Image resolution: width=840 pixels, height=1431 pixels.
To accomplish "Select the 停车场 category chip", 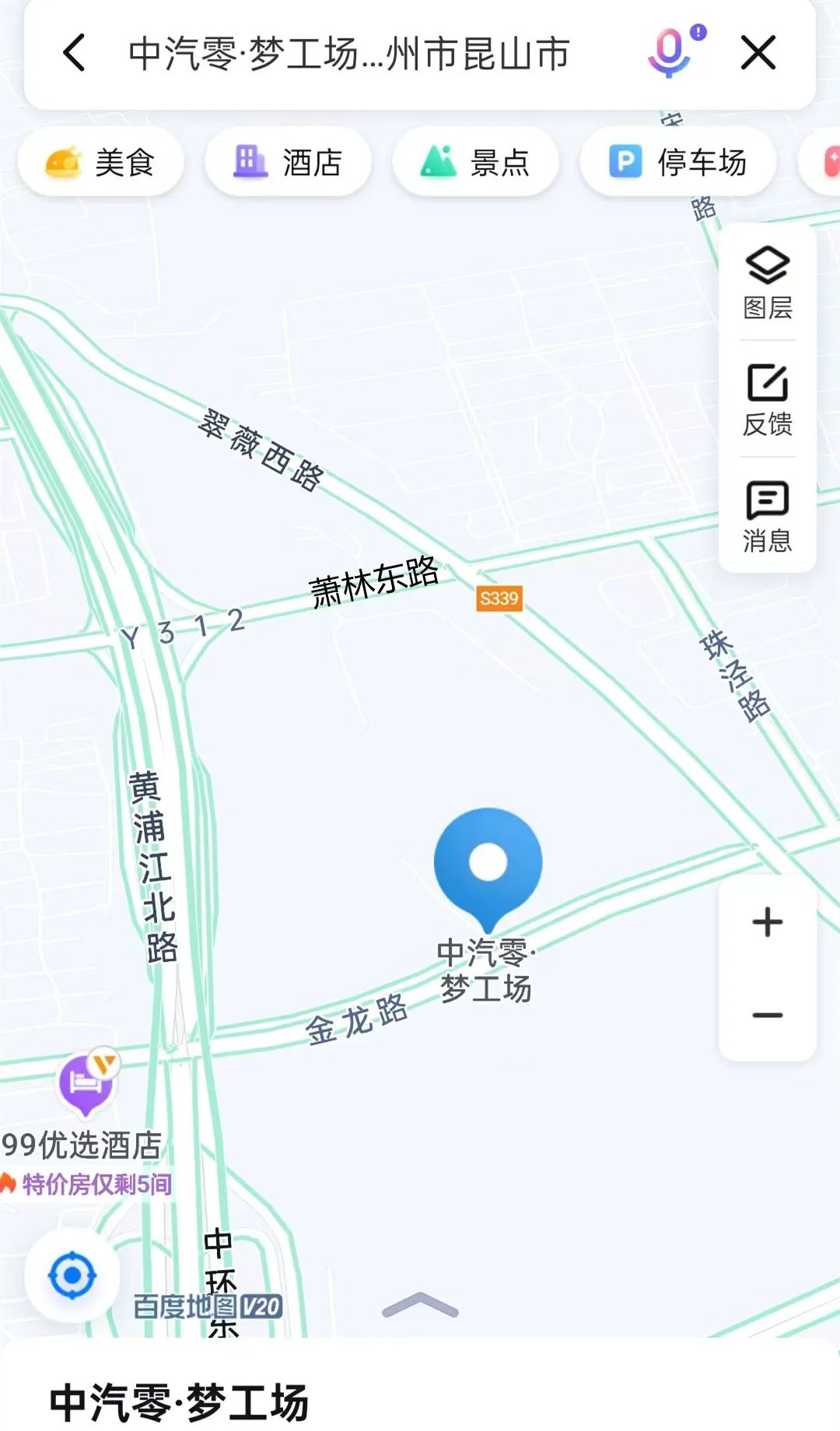I will (x=677, y=163).
